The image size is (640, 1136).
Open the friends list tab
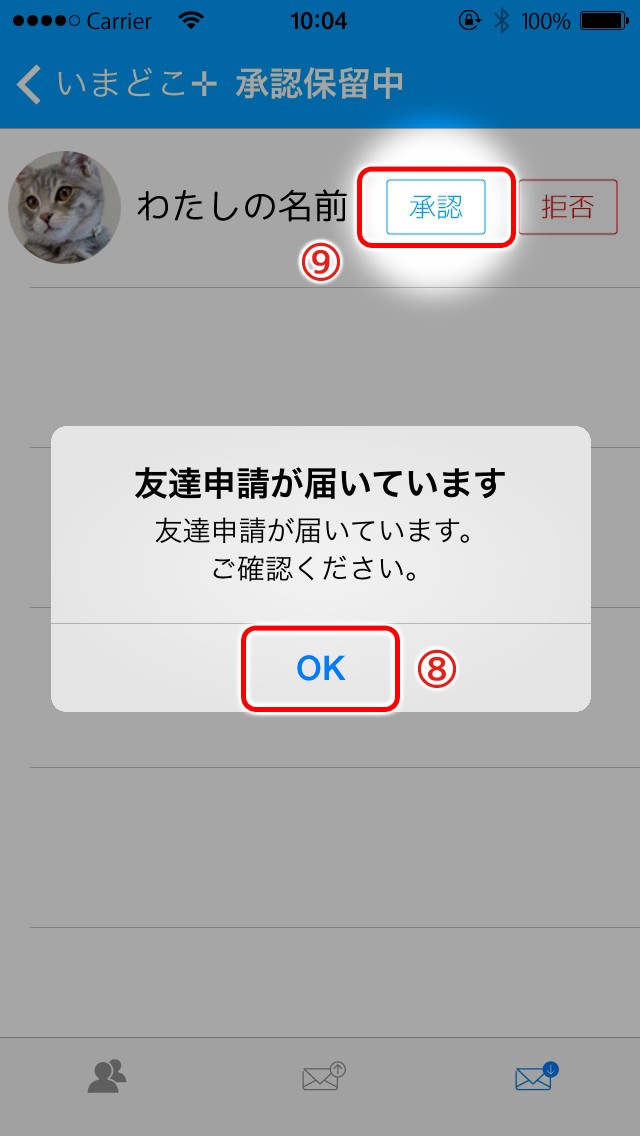click(107, 1077)
